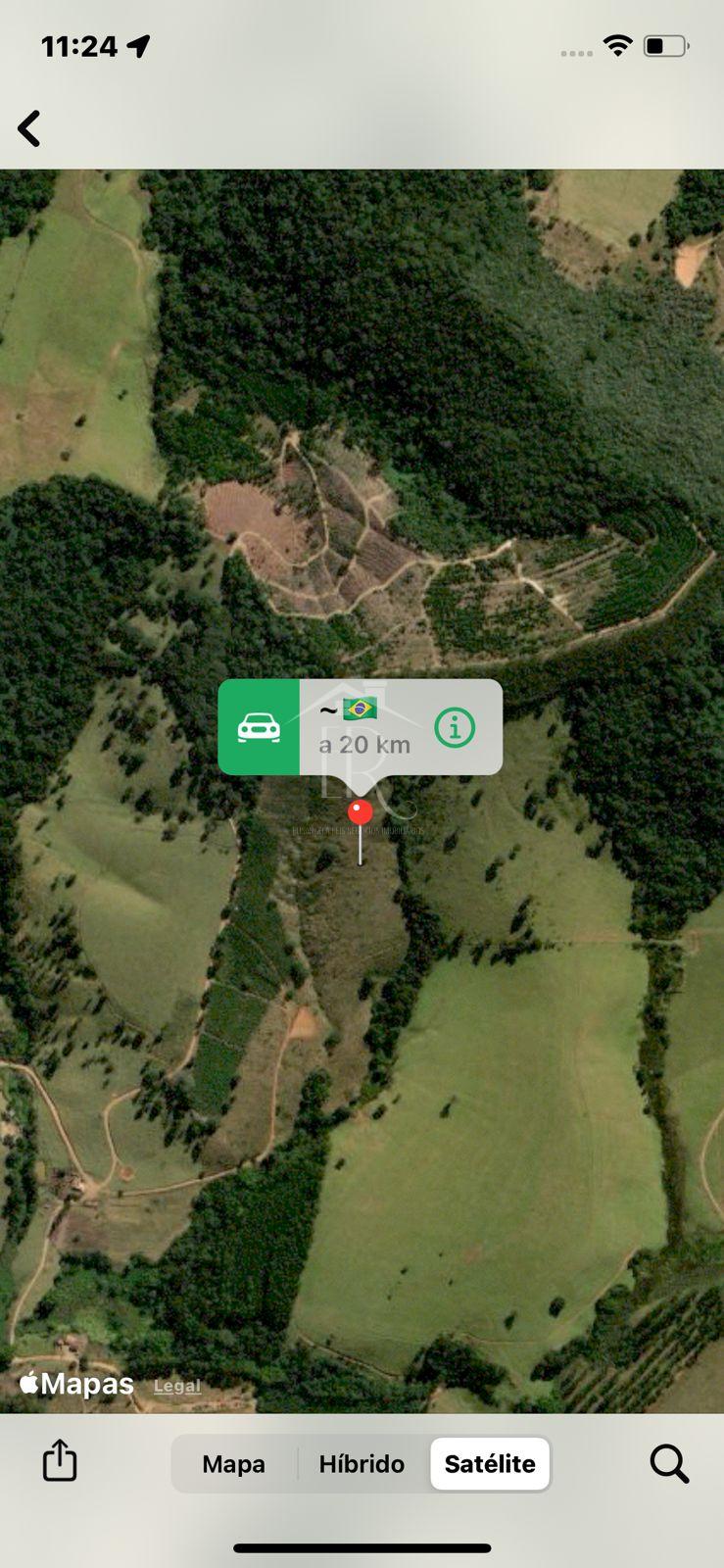Image resolution: width=724 pixels, height=1568 pixels.
Task: Select the Satélite view
Action: click(x=490, y=1464)
